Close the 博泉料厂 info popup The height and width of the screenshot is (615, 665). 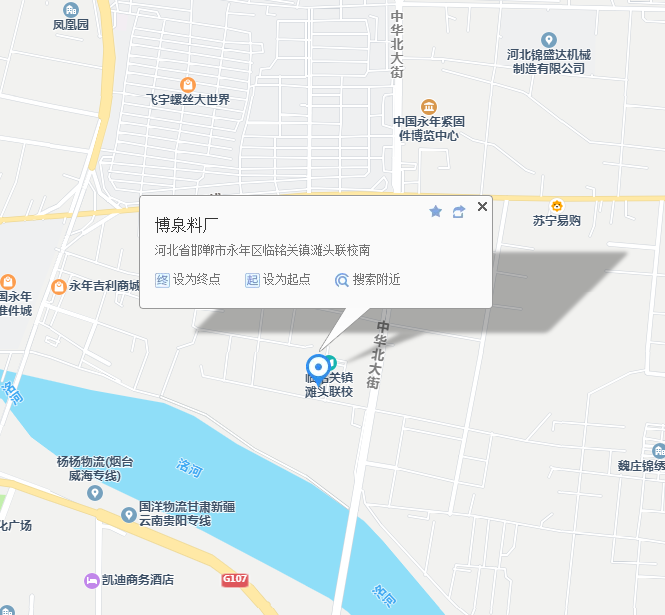482,207
